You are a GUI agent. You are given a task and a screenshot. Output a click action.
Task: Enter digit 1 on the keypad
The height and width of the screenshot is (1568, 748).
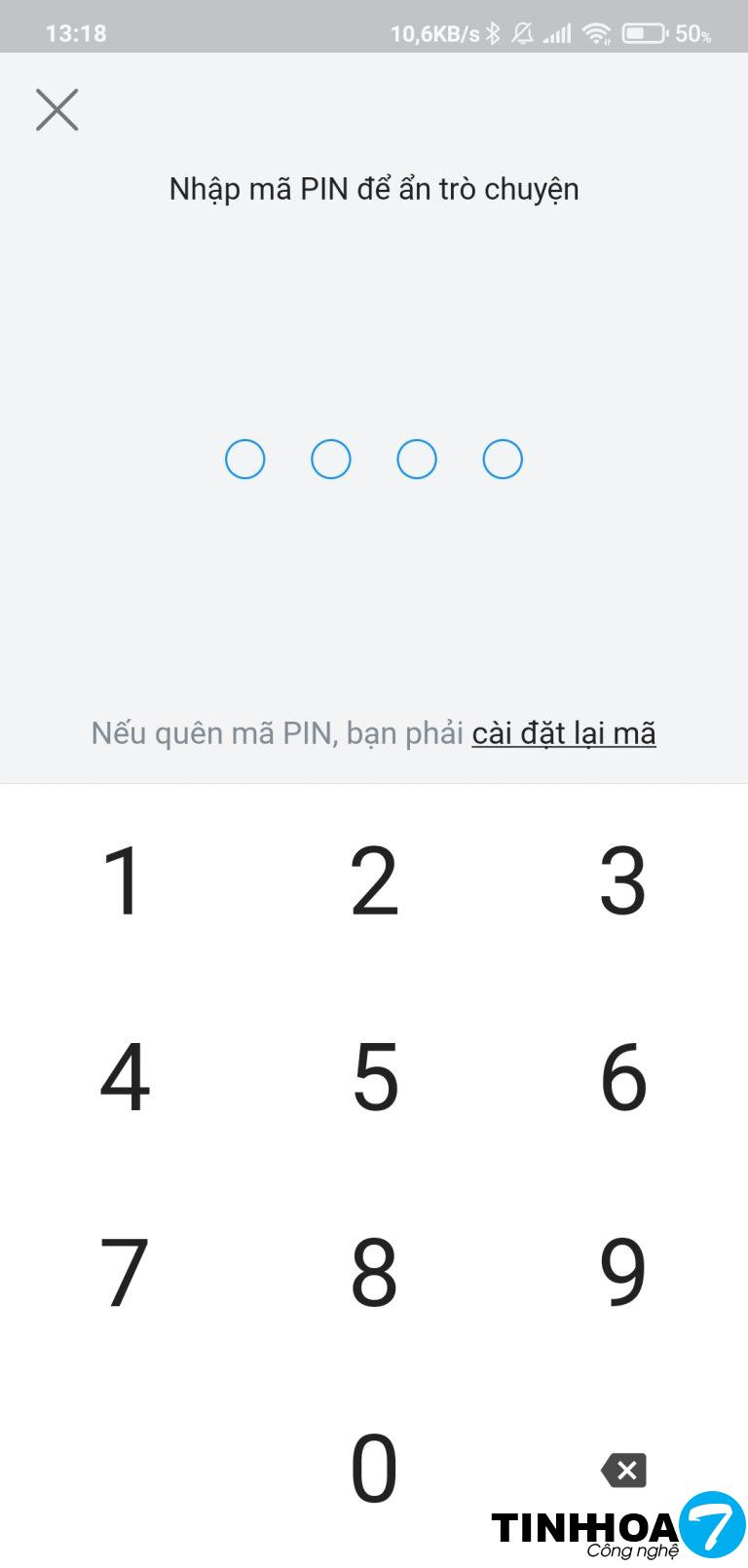[x=124, y=880]
